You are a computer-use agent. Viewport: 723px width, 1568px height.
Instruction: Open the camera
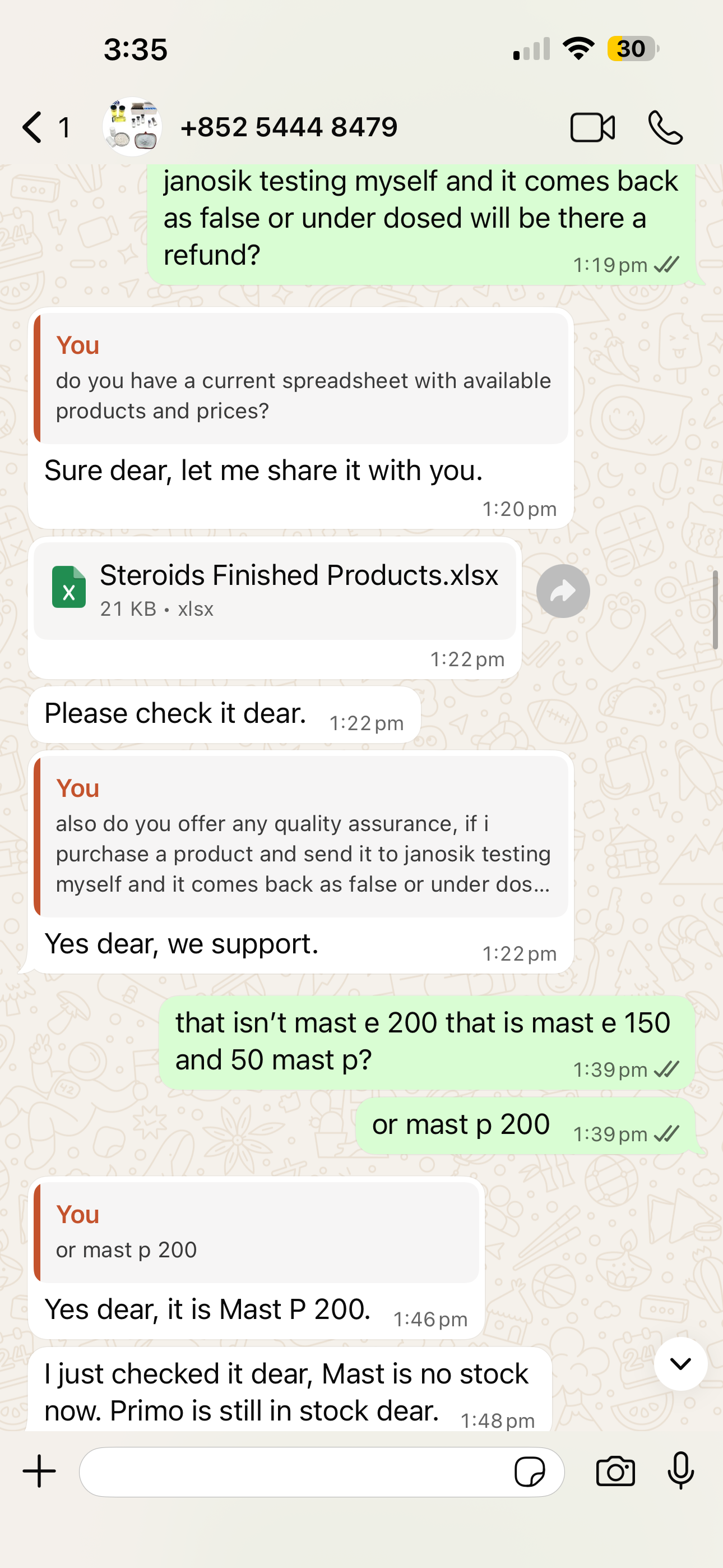click(x=615, y=1472)
